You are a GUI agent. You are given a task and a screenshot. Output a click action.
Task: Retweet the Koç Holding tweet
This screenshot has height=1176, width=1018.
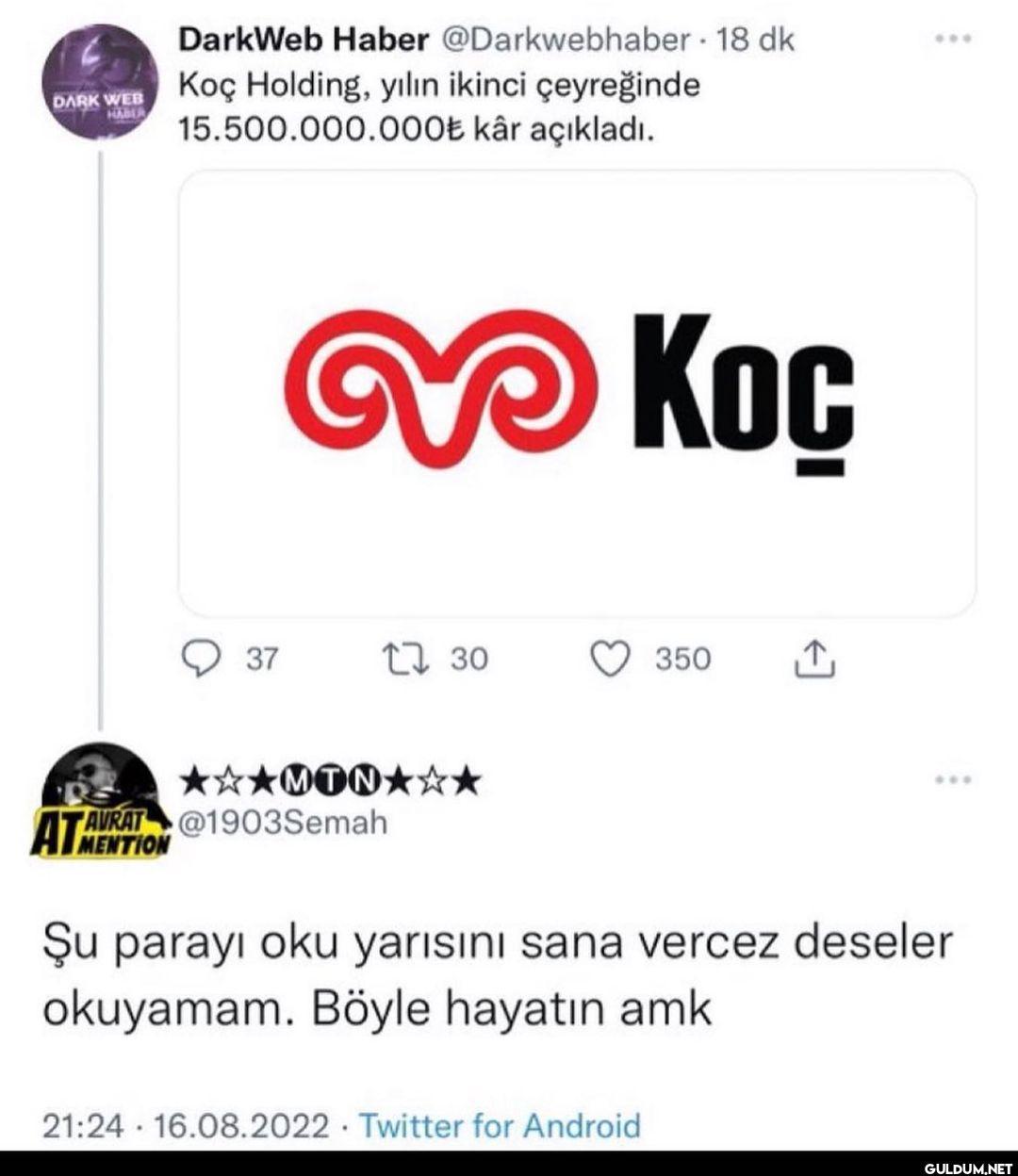pyautogui.click(x=408, y=659)
